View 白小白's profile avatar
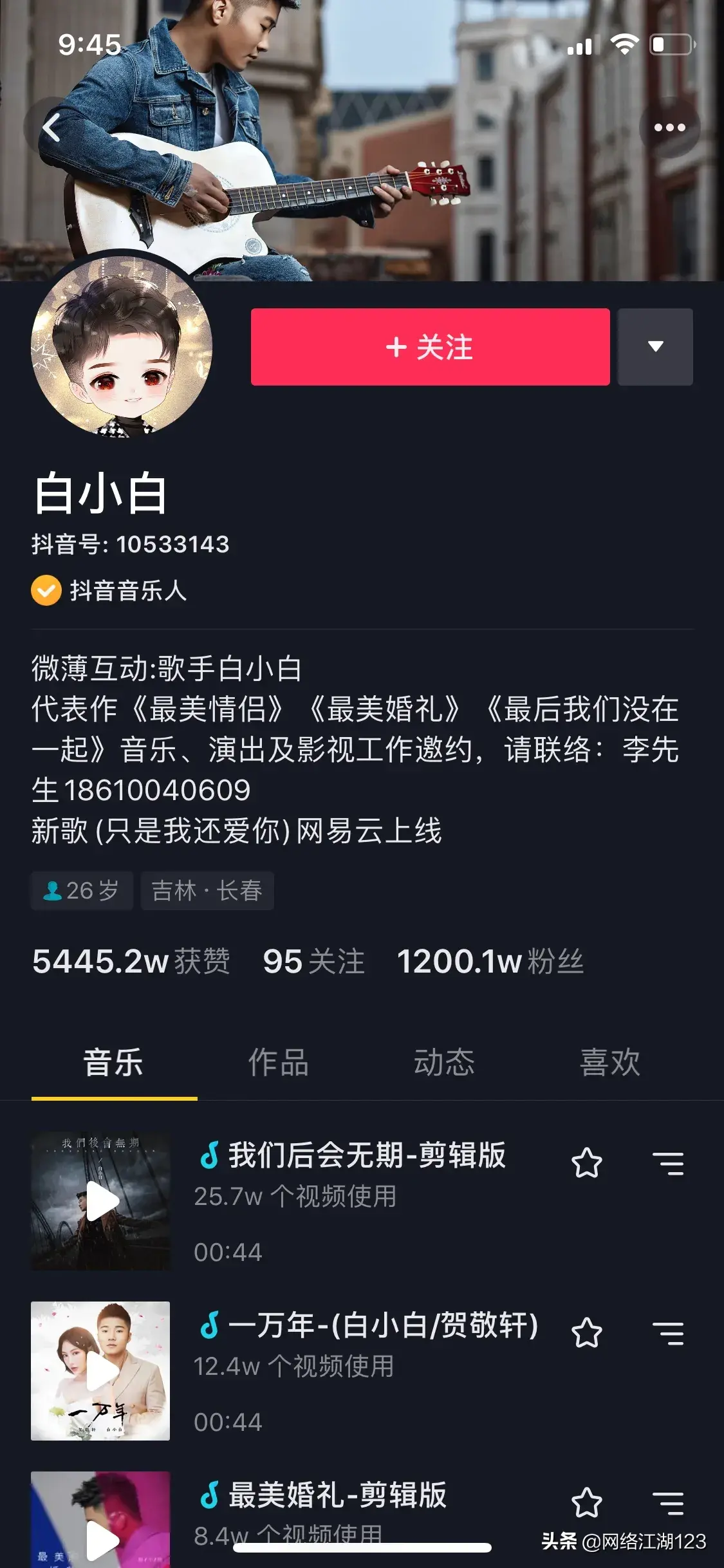 pos(122,348)
